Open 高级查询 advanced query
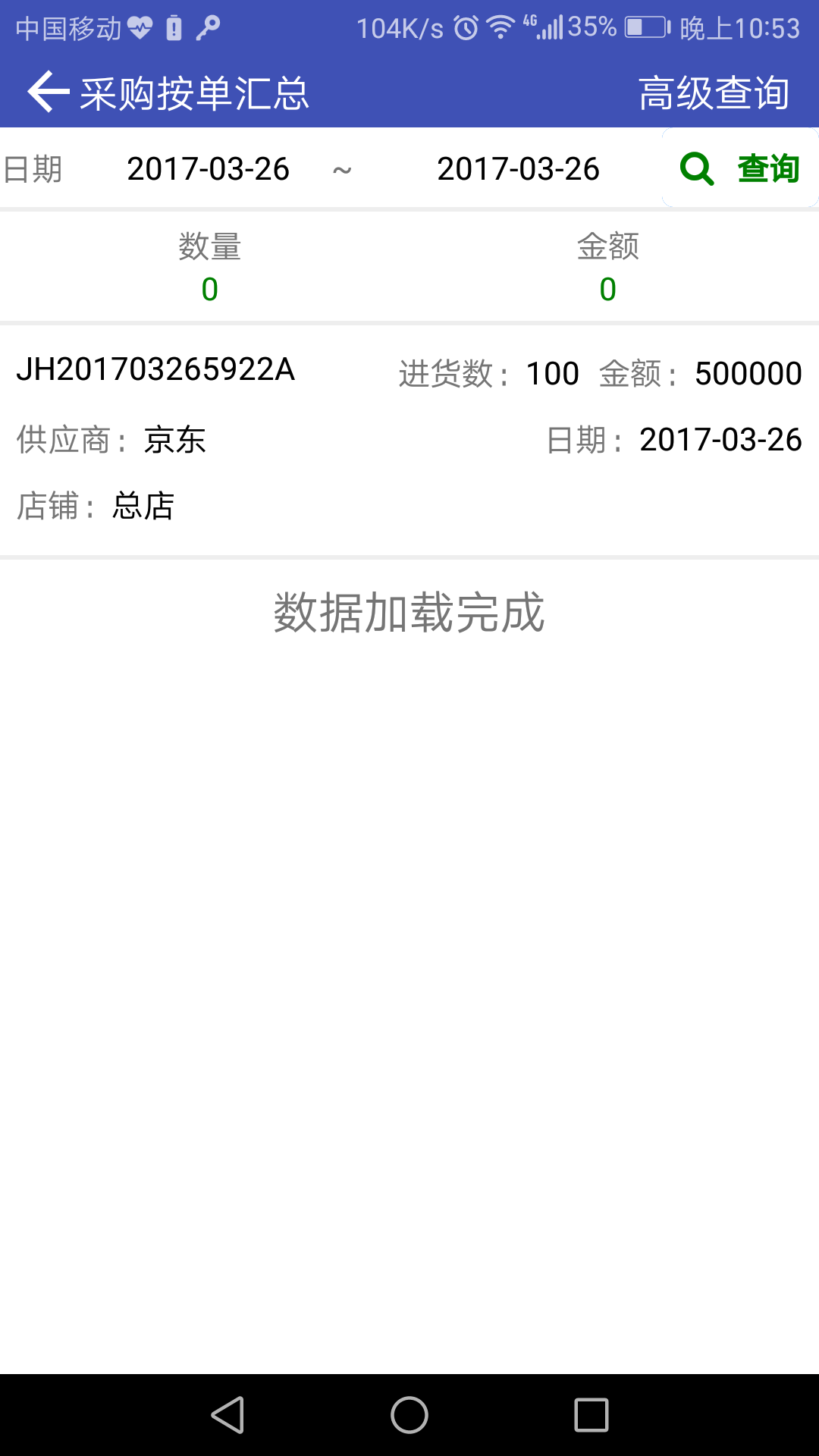The height and width of the screenshot is (1456, 819). pyautogui.click(x=714, y=93)
